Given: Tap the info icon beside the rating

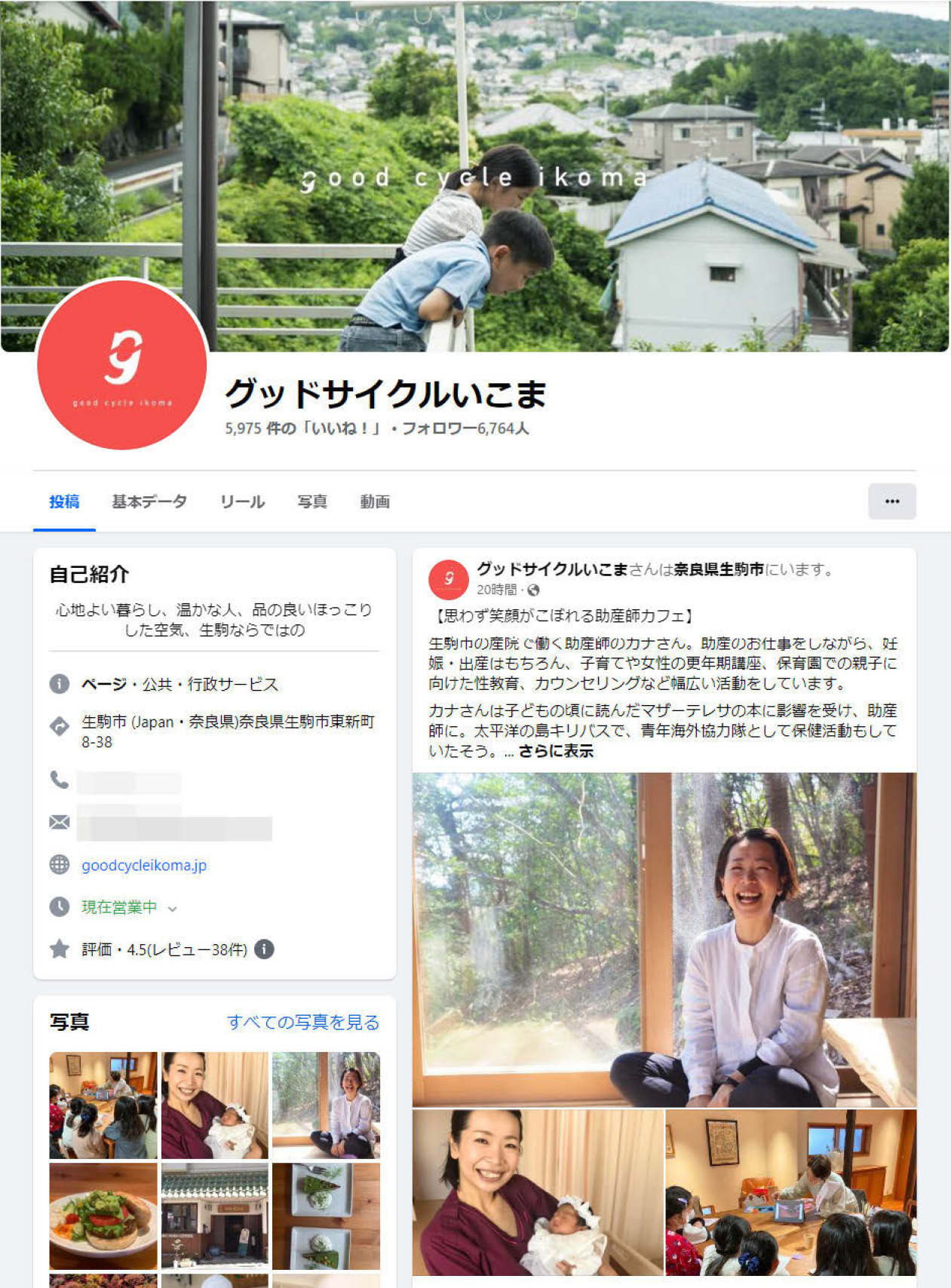Looking at the screenshot, I should (x=264, y=949).
